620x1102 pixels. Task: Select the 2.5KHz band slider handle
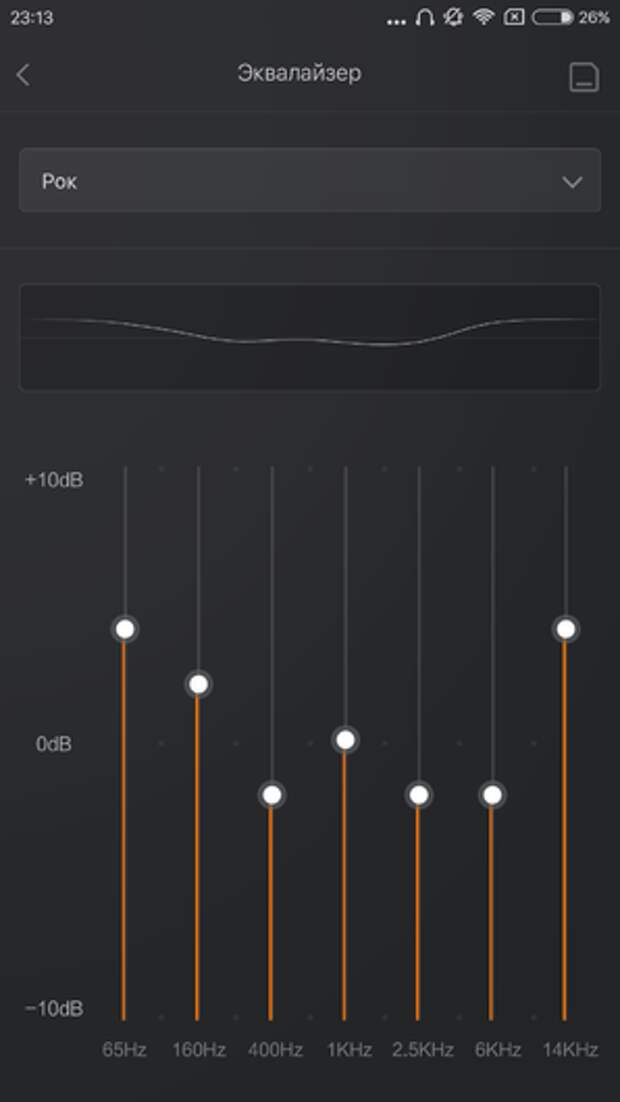(x=419, y=795)
